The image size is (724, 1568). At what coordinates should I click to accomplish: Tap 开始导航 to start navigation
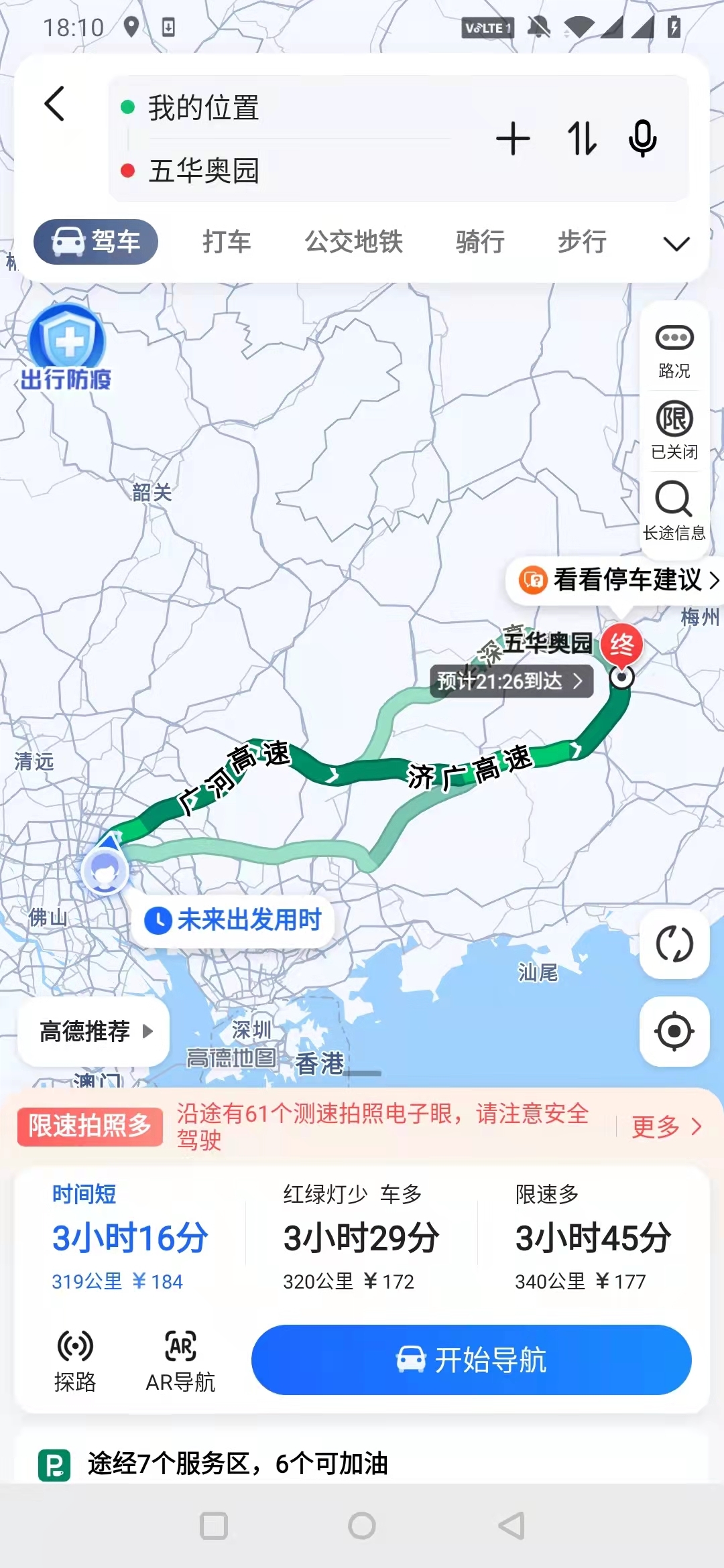[471, 1360]
